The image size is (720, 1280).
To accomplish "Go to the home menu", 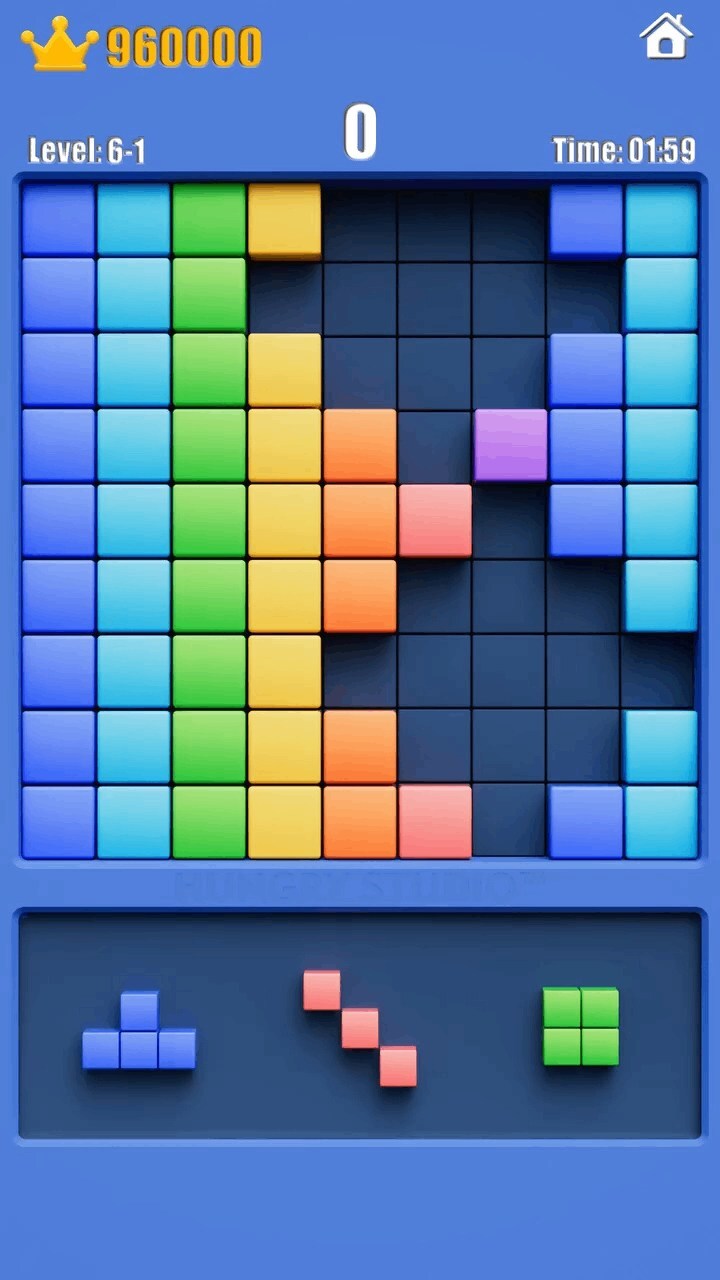I will (x=666, y=38).
